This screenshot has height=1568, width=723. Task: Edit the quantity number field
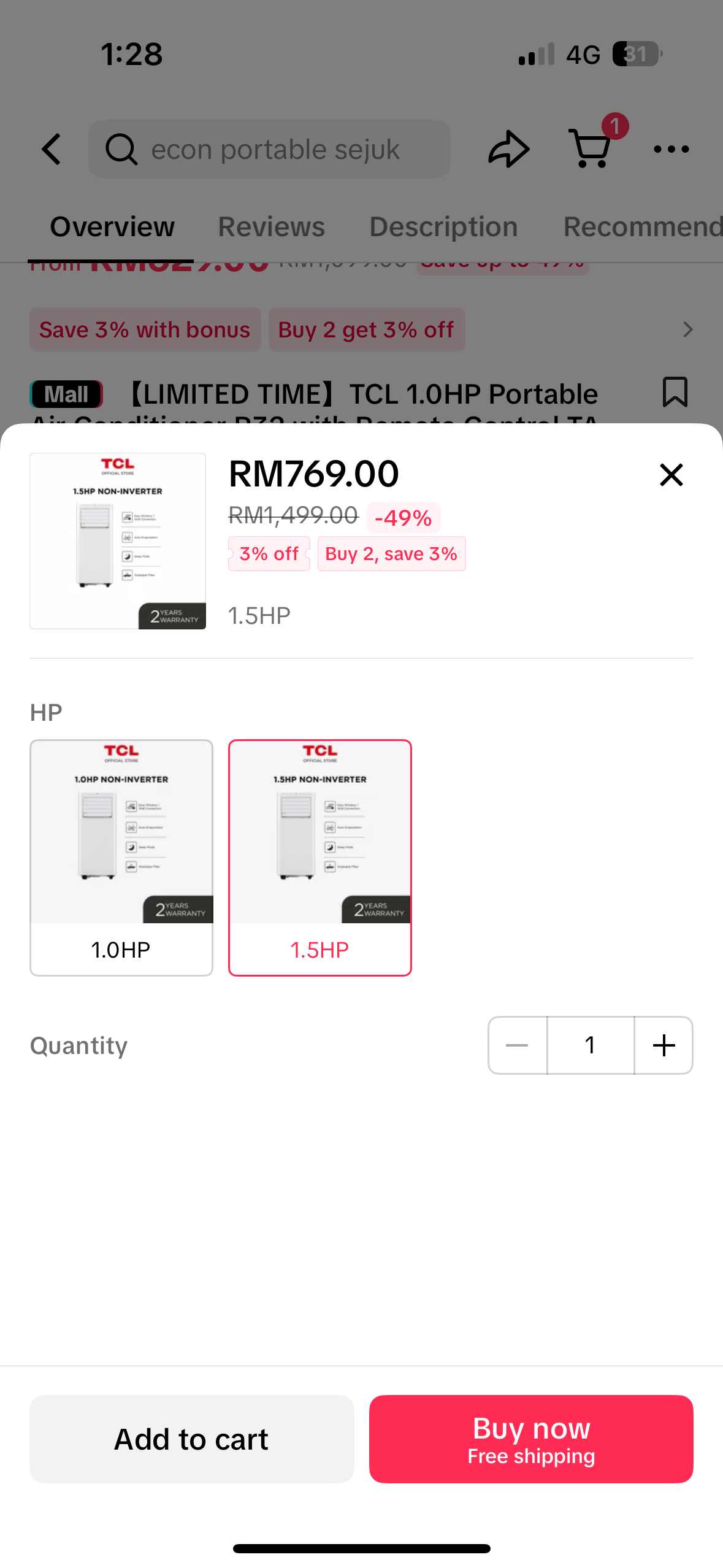coord(590,1045)
